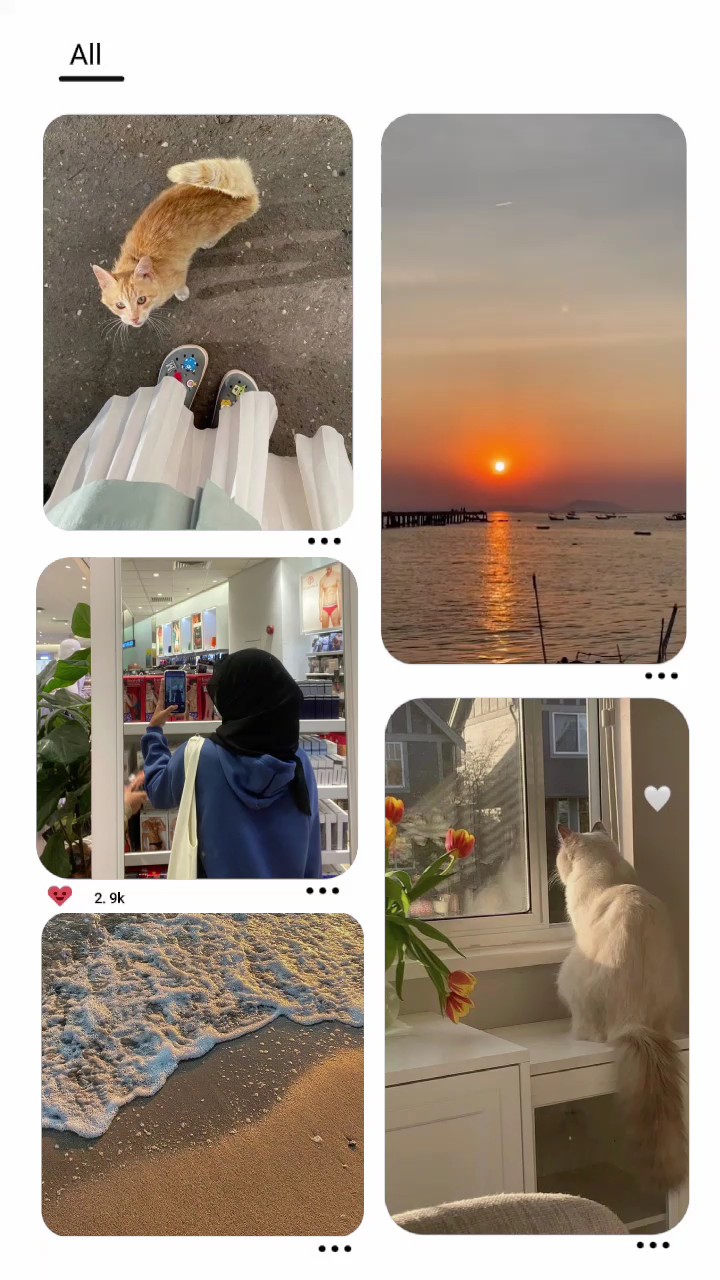
Task: Open options for the beach waves pin
Action: click(335, 1248)
